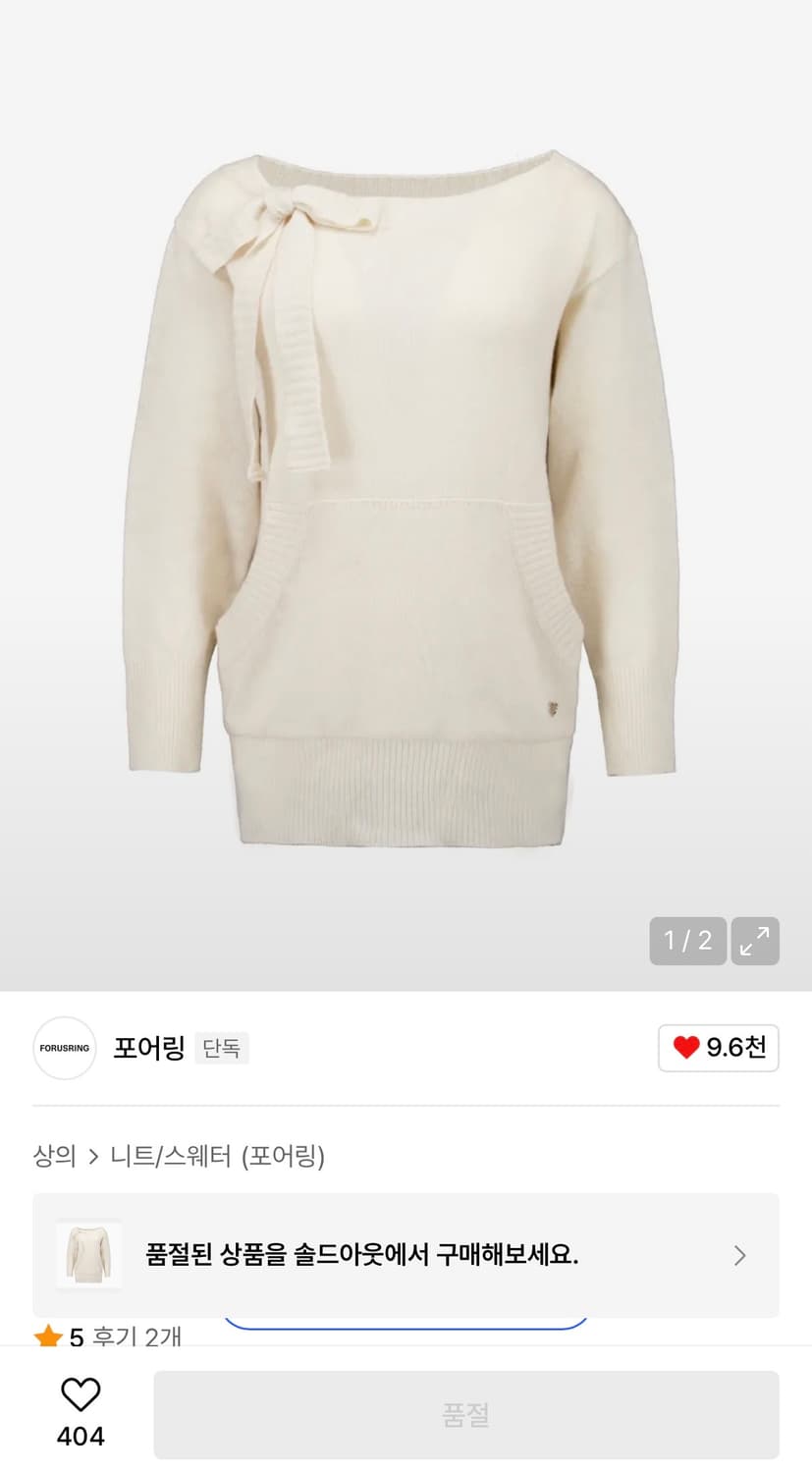Tap the fullscreen expand icon on the product image
Screen dimensions: 812x1473
(x=754, y=941)
